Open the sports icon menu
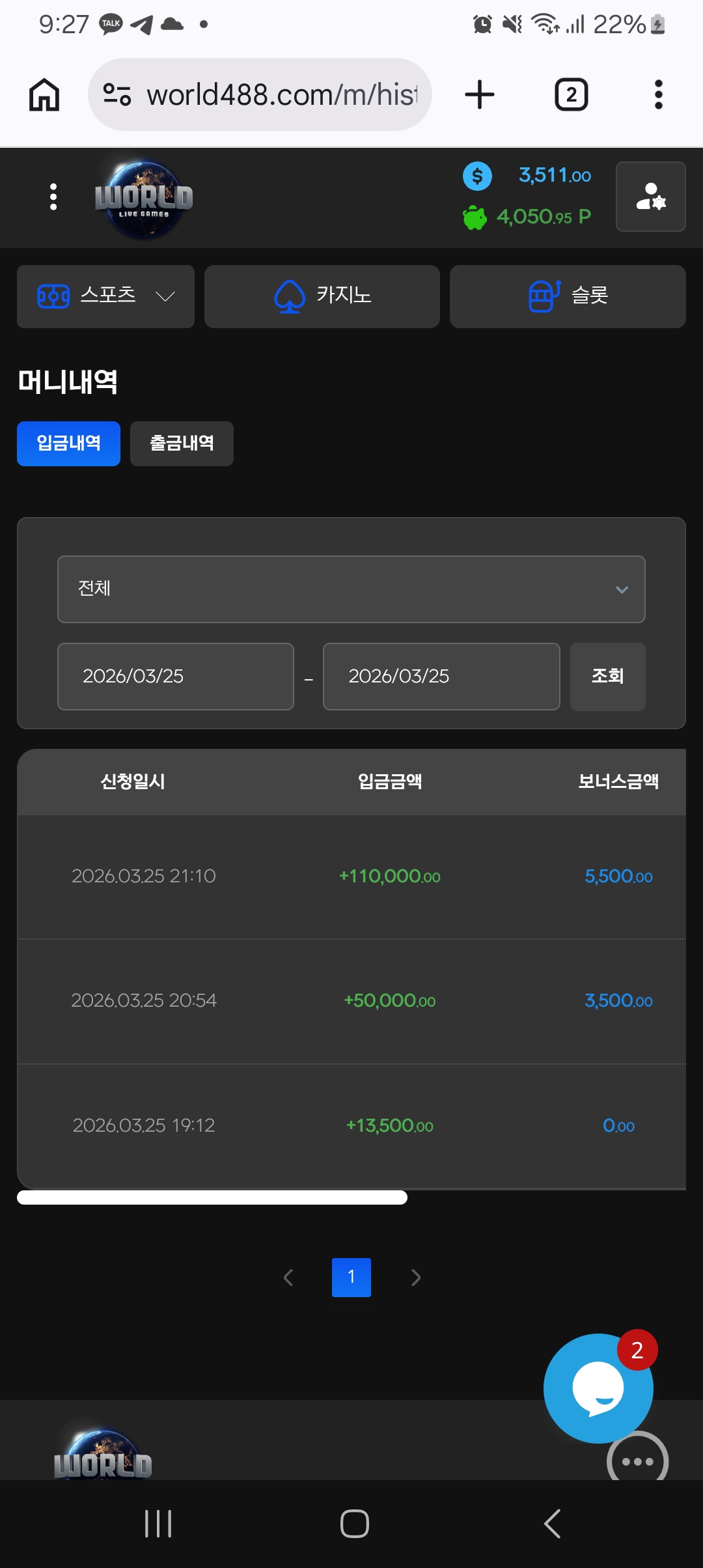Image resolution: width=703 pixels, height=1568 pixels. pyautogui.click(x=54, y=296)
